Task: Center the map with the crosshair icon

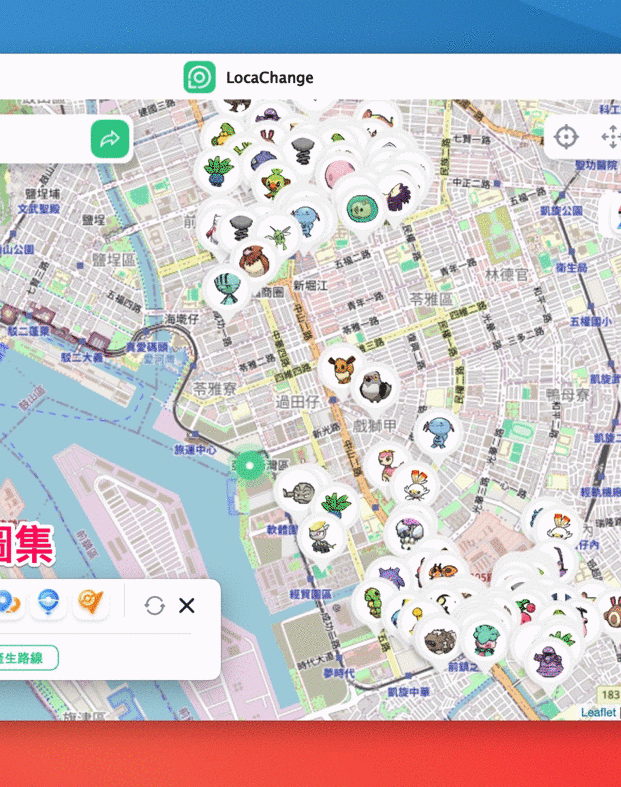Action: [566, 137]
